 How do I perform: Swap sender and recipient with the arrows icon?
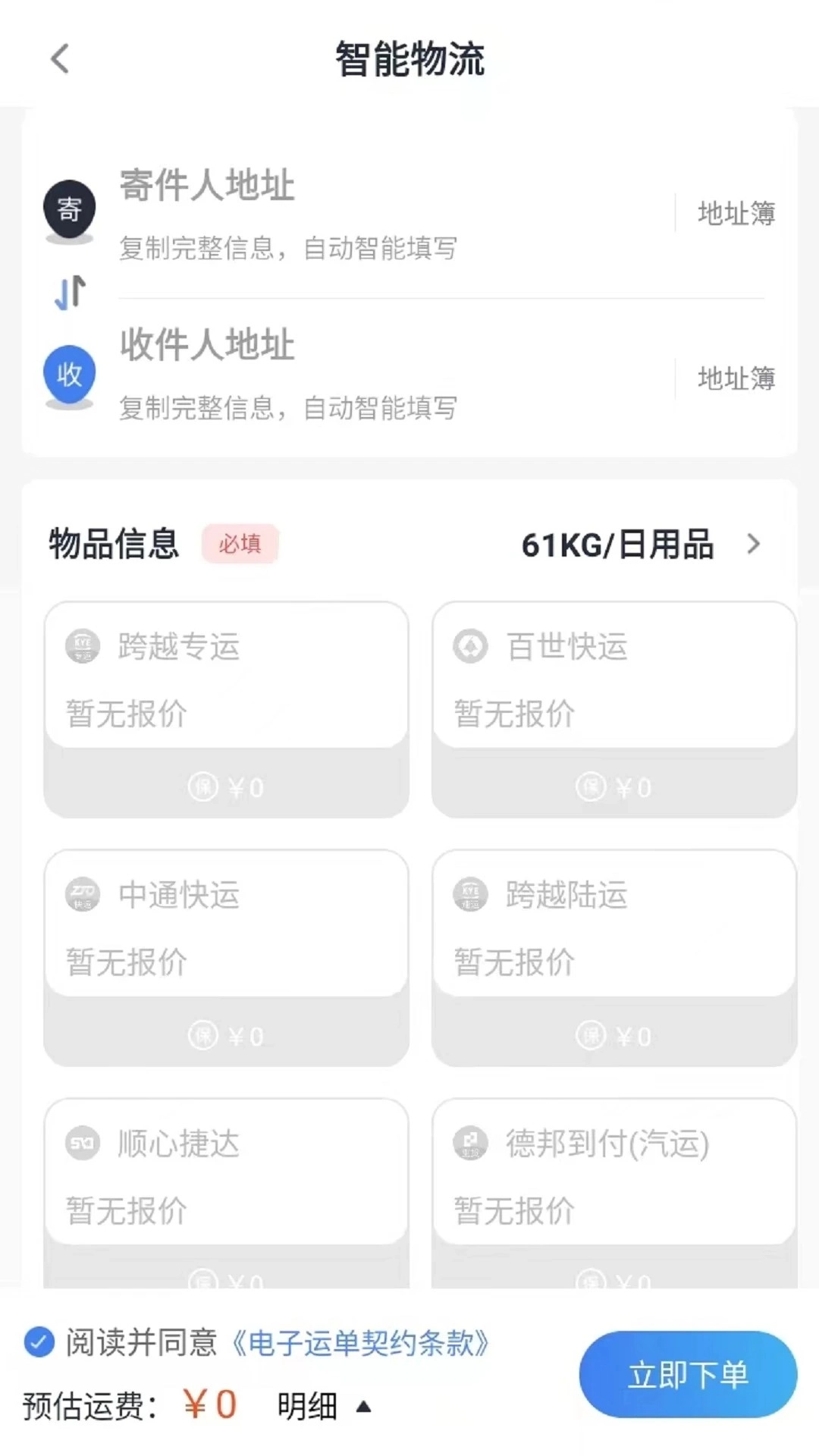(x=69, y=292)
